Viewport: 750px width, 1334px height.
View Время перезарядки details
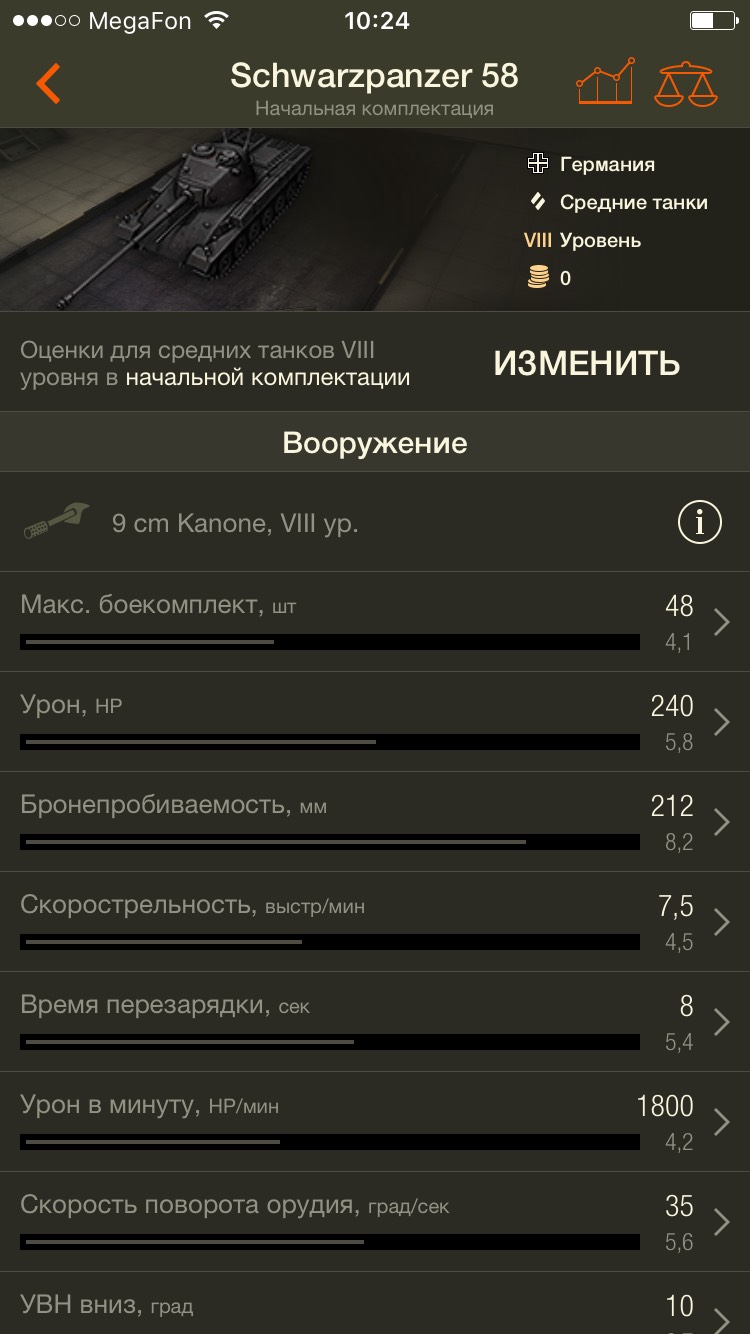375,1022
